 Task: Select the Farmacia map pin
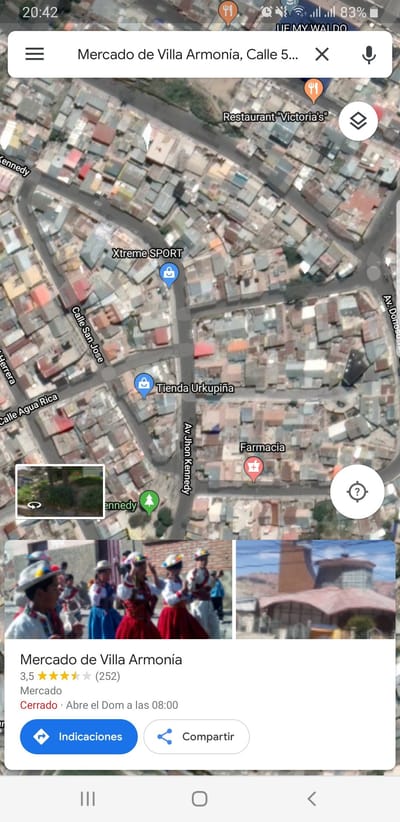(254, 468)
